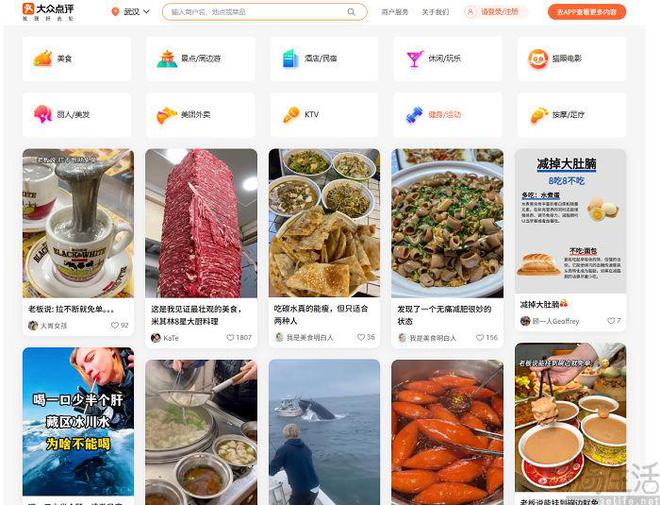The image size is (660, 505).
Task: Open the 武汉 city selector dropdown
Action: point(132,12)
